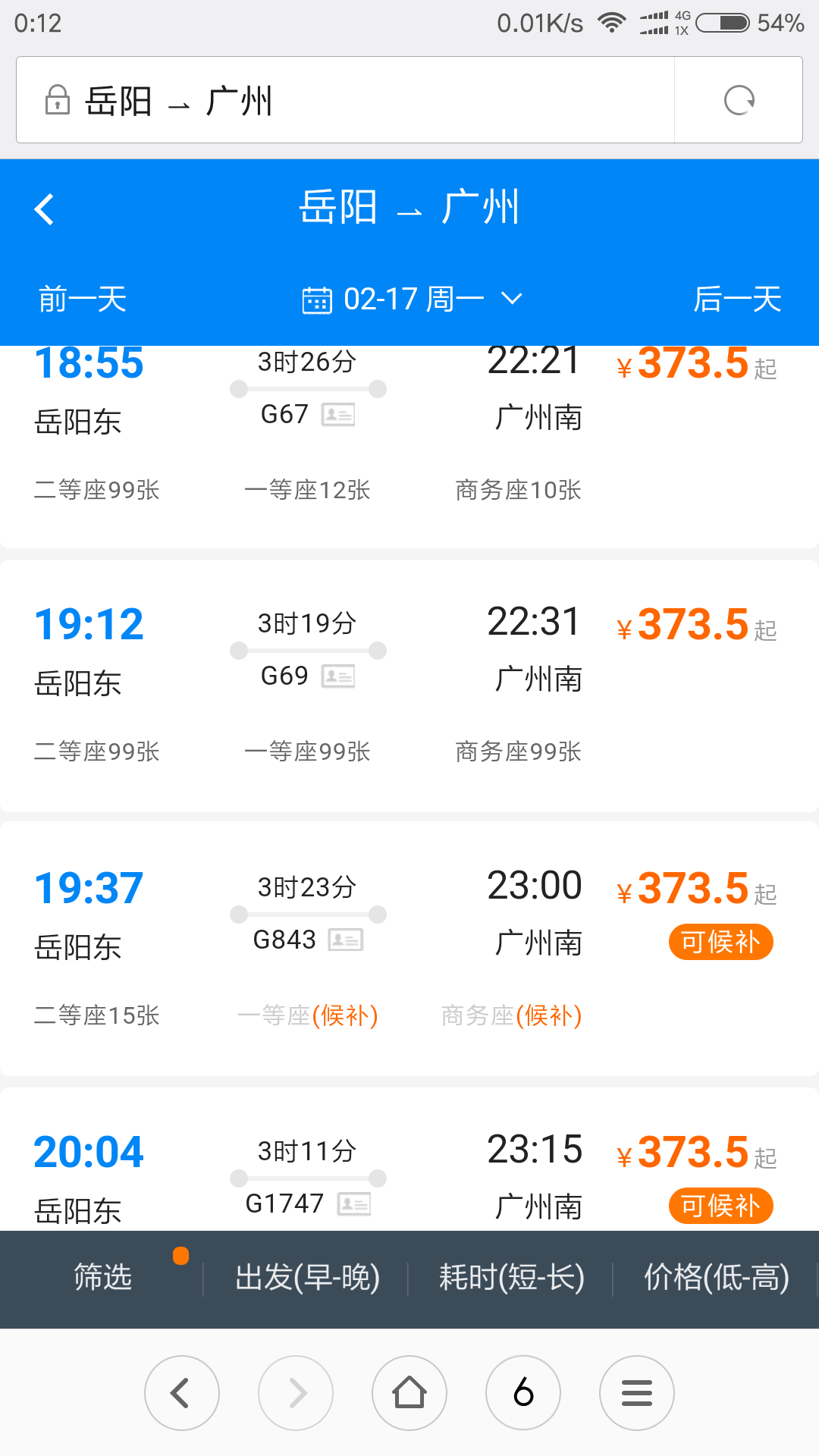Tap the 可候补 badge on train G843
The width and height of the screenshot is (819, 1456).
[720, 943]
